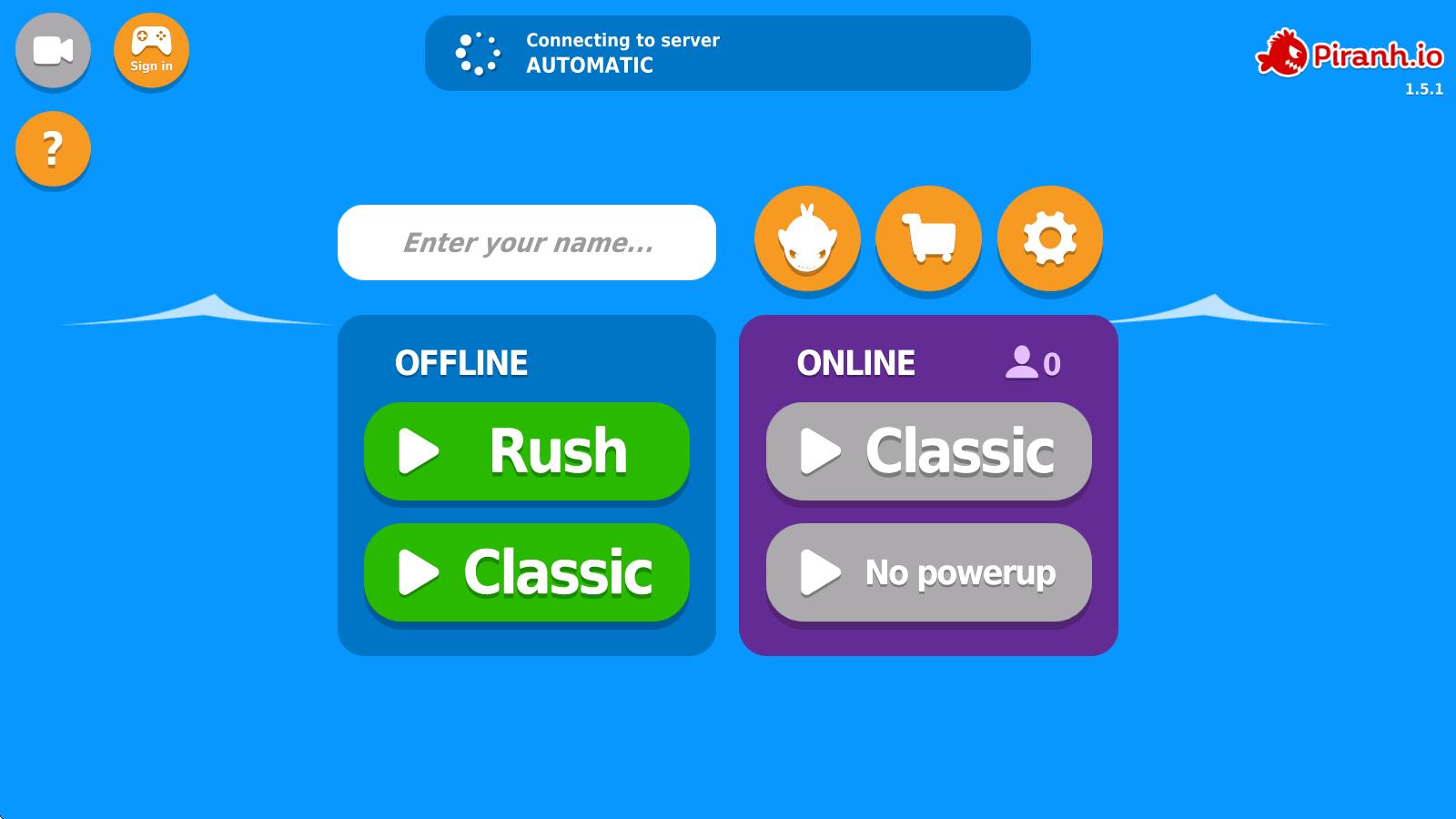
Task: Start offline Rush mode
Action: [x=526, y=450]
